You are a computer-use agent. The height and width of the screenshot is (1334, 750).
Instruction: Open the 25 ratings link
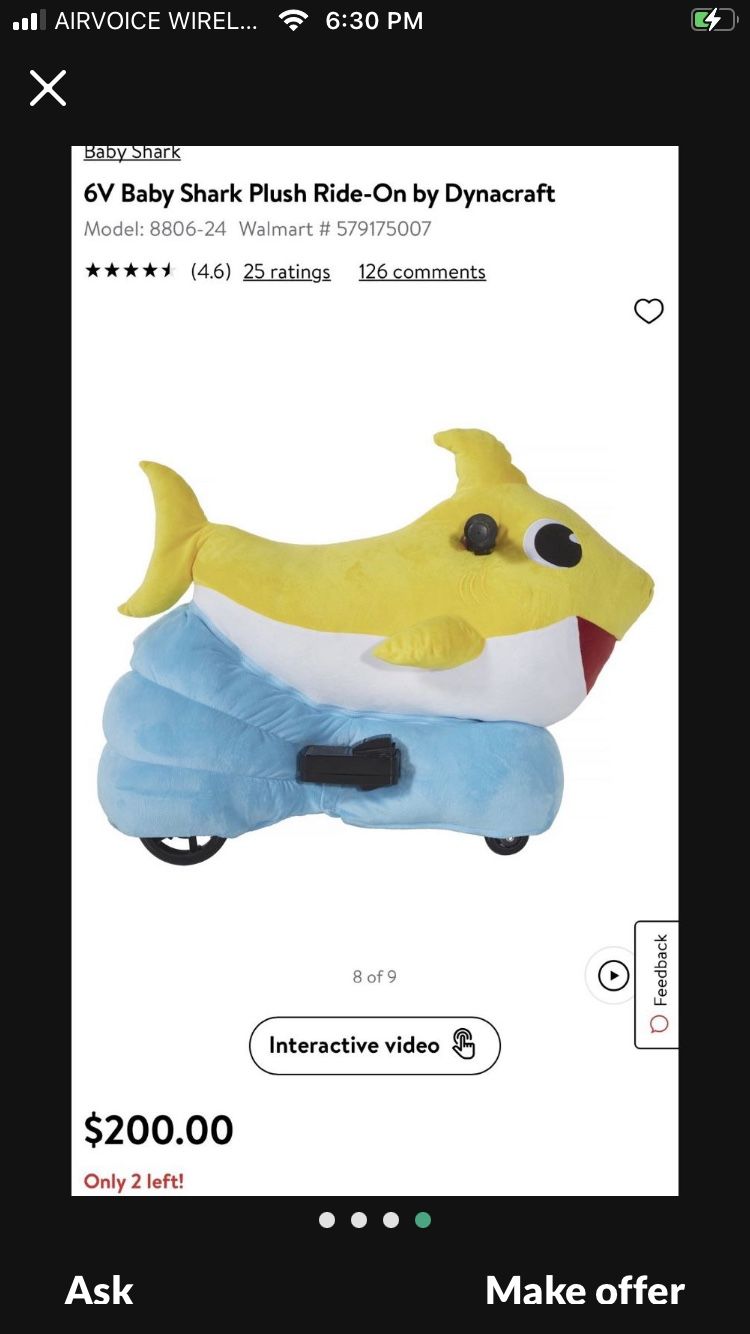[286, 271]
